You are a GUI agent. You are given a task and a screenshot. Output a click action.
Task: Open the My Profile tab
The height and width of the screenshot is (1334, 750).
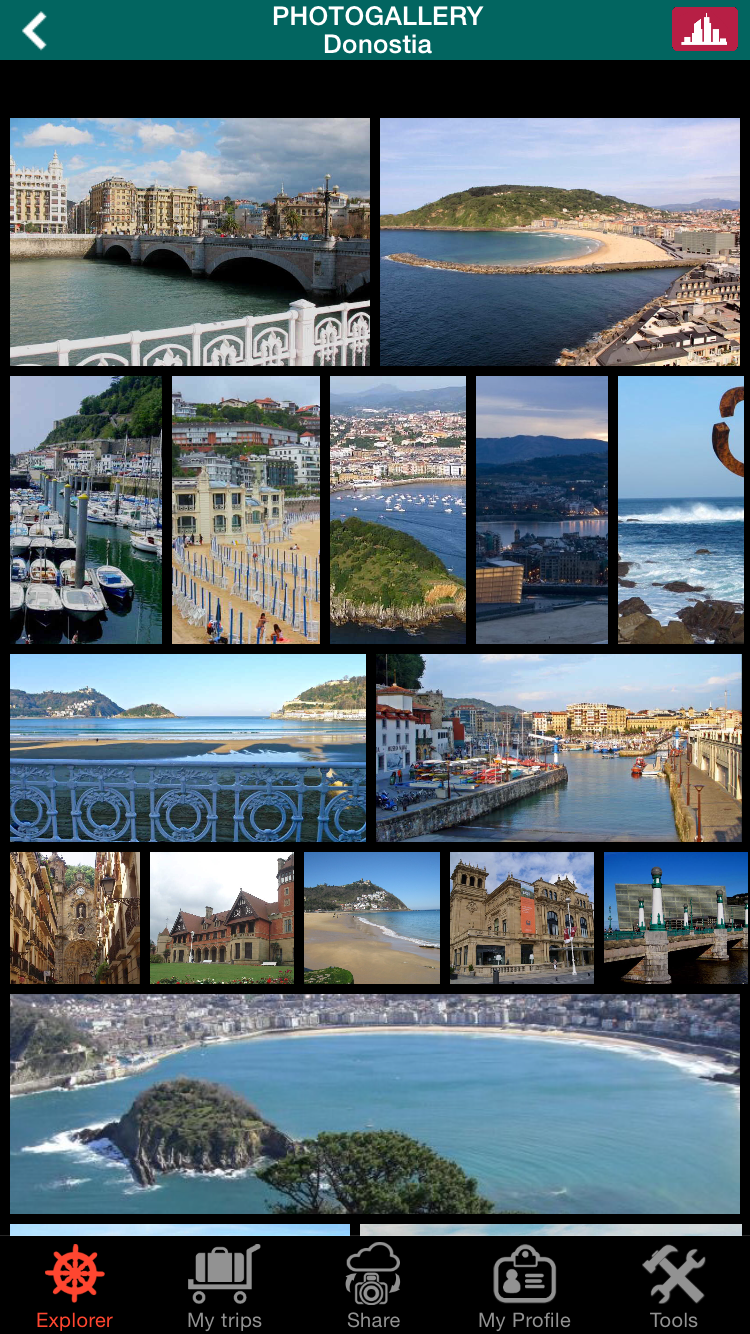click(524, 1287)
